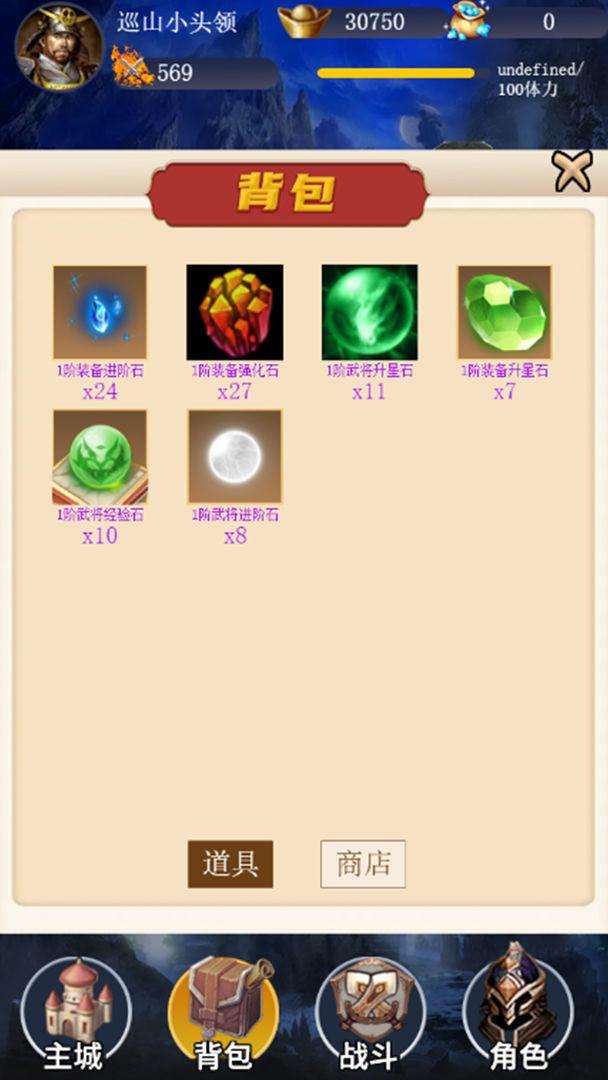
Task: Select the 1阶装备强化石 item
Action: pyautogui.click(x=235, y=312)
